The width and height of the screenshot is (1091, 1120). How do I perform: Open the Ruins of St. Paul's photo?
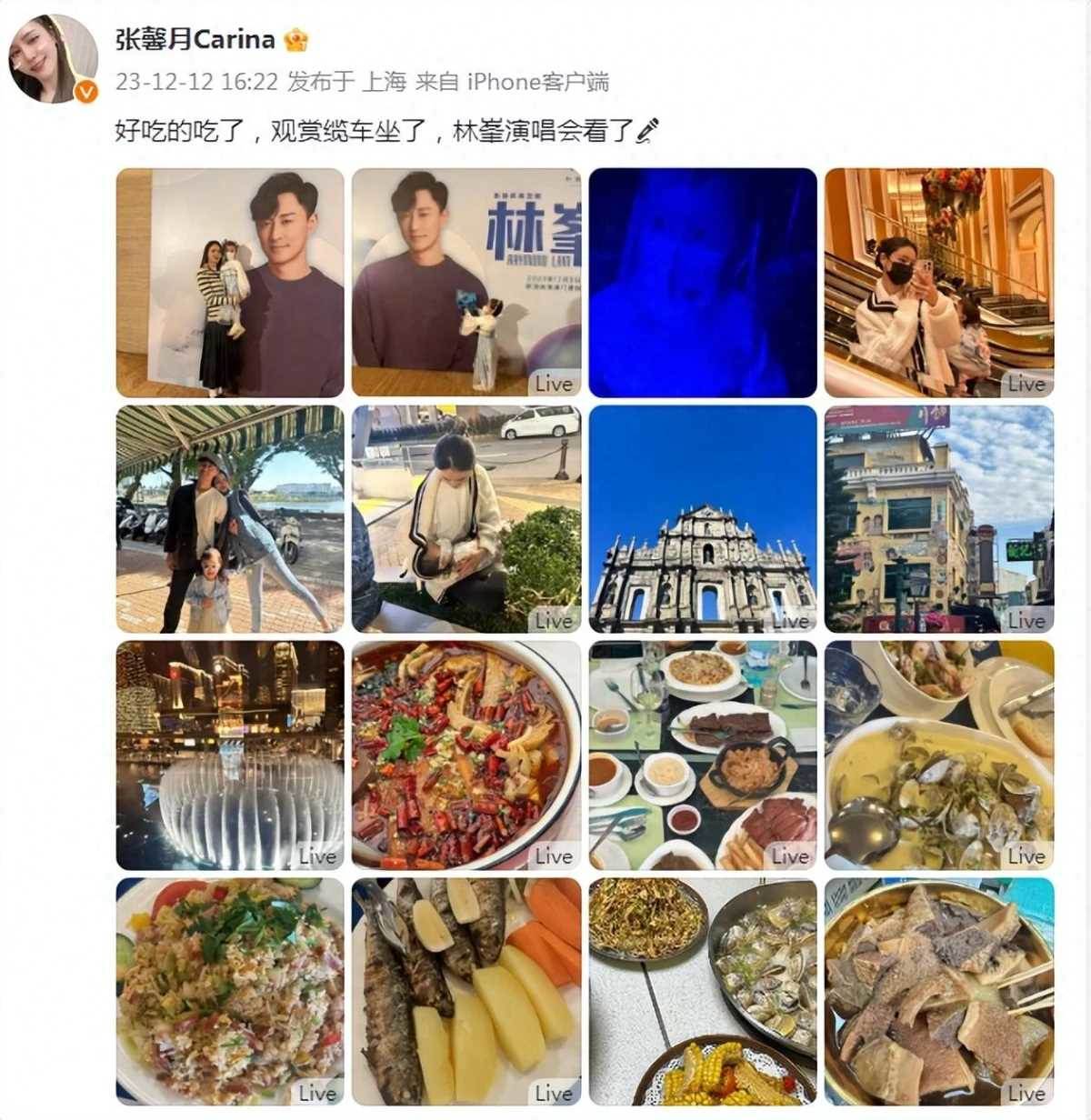coord(703,519)
